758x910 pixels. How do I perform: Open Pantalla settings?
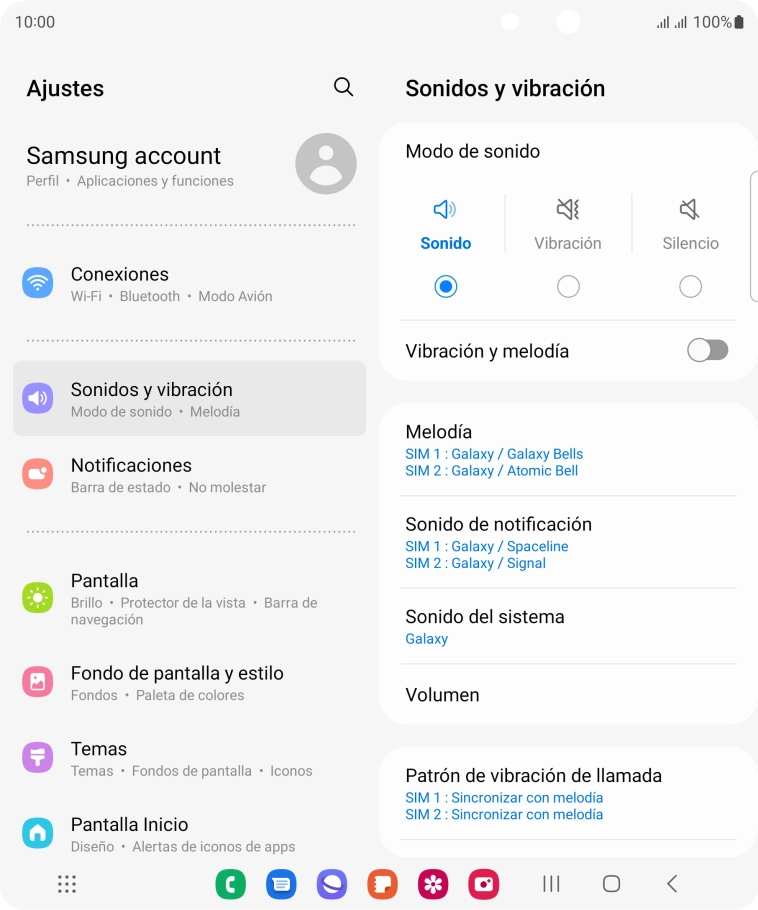coord(189,598)
